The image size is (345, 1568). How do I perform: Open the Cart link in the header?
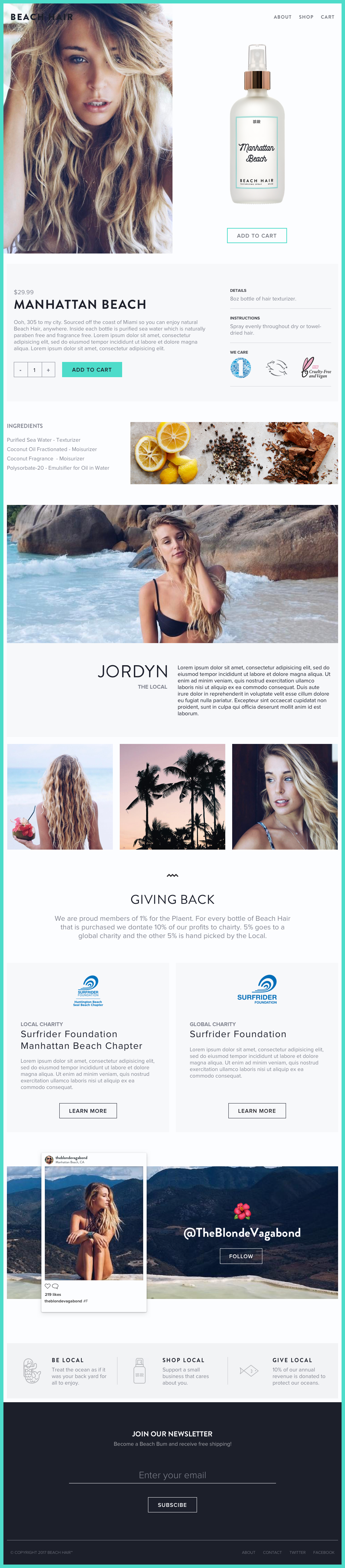327,17
